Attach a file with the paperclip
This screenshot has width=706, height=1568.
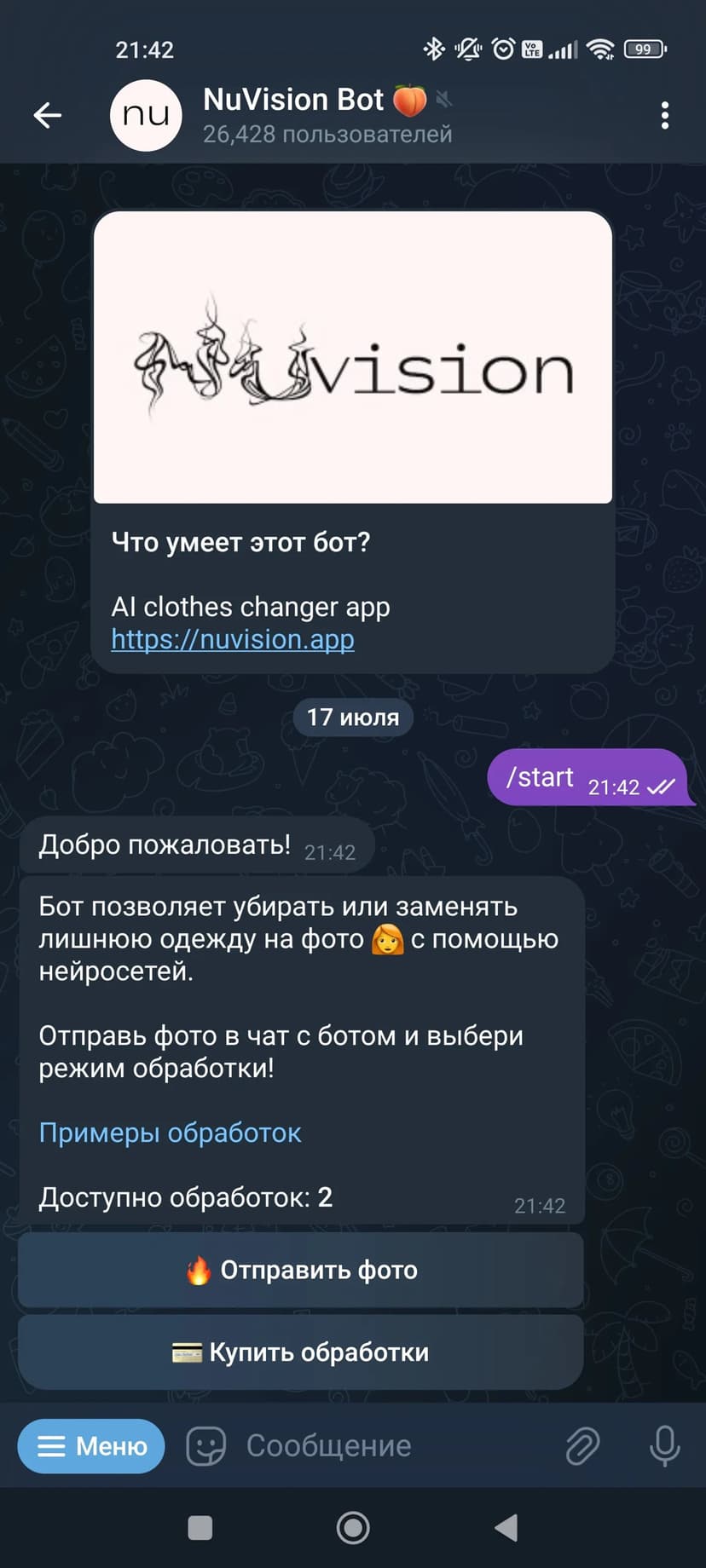pos(582,1446)
